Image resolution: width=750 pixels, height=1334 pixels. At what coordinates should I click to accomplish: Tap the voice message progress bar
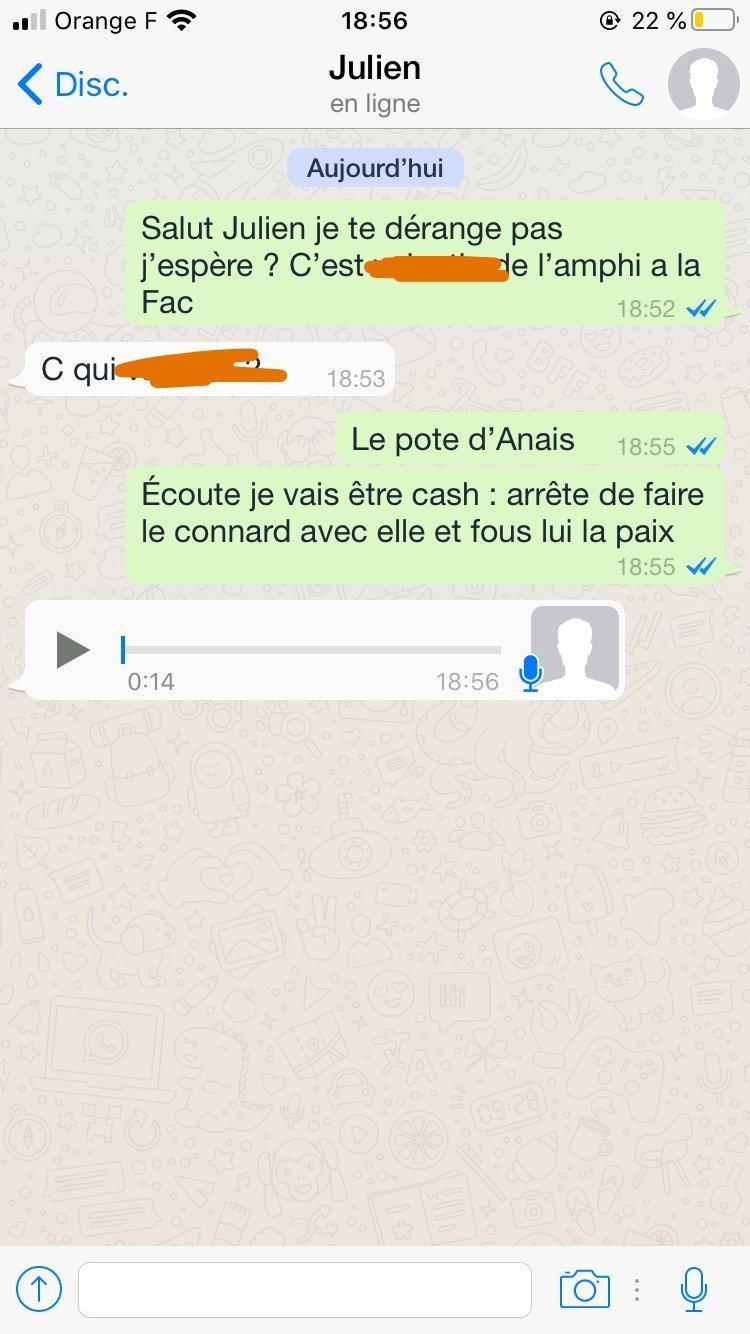311,650
